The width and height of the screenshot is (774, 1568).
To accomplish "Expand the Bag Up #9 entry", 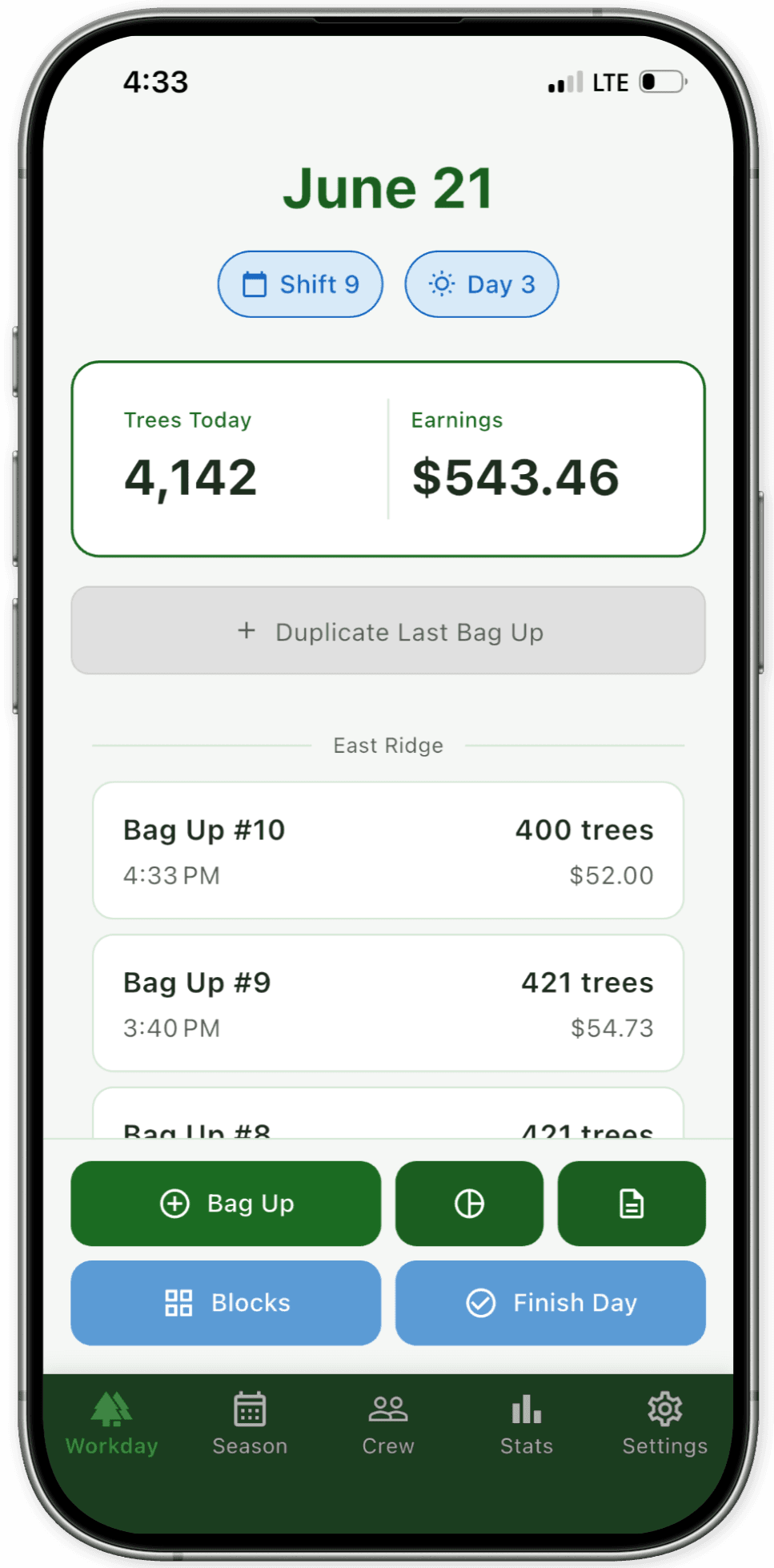I will pyautogui.click(x=387, y=1003).
